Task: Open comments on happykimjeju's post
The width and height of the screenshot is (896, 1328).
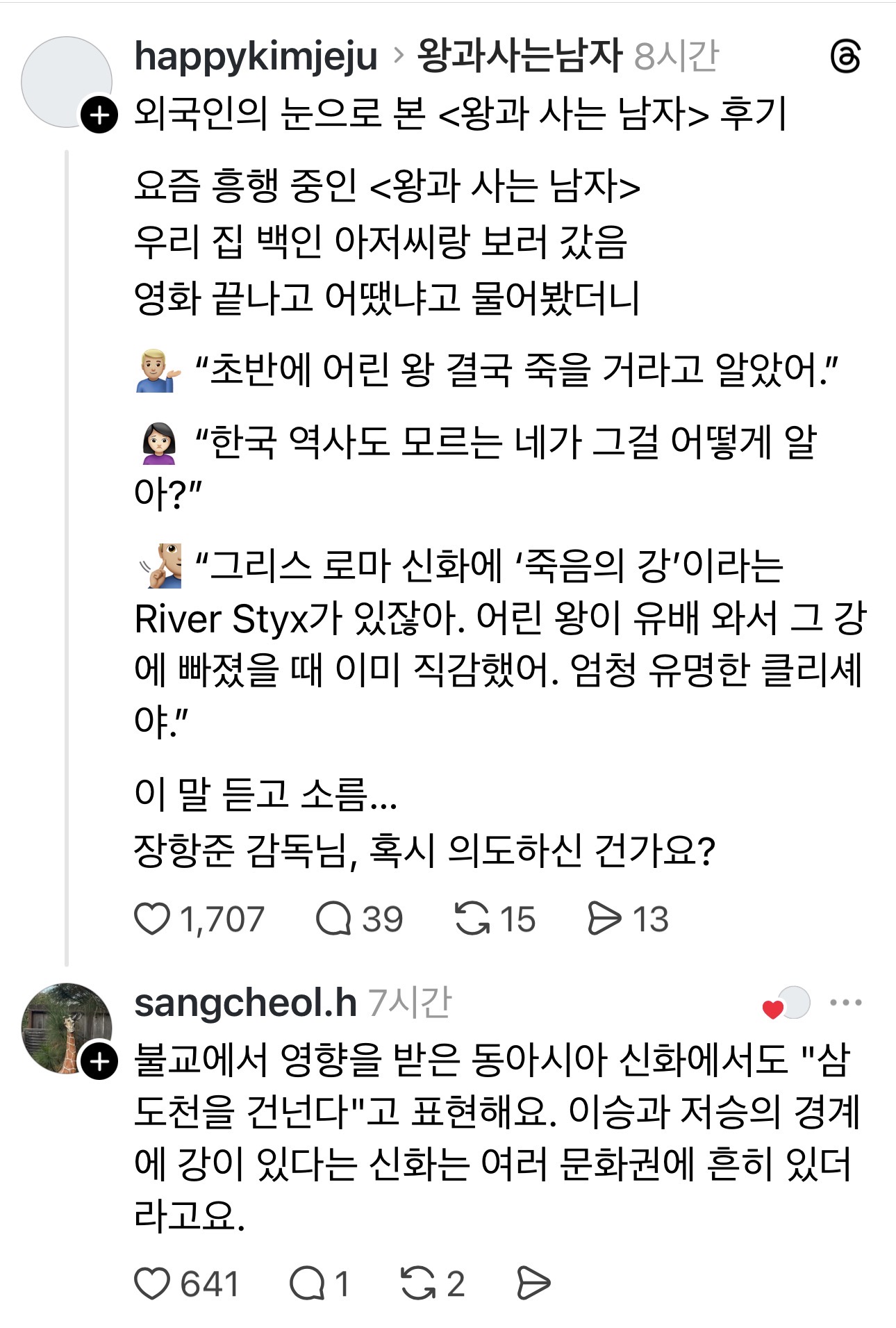Action: point(333,918)
